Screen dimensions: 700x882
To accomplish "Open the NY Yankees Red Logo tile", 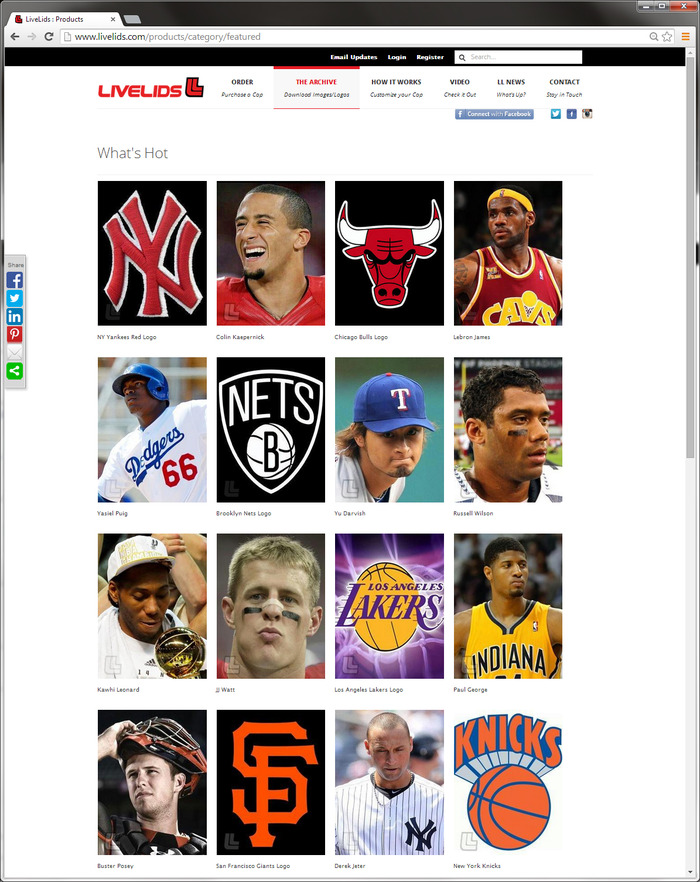I will [152, 253].
